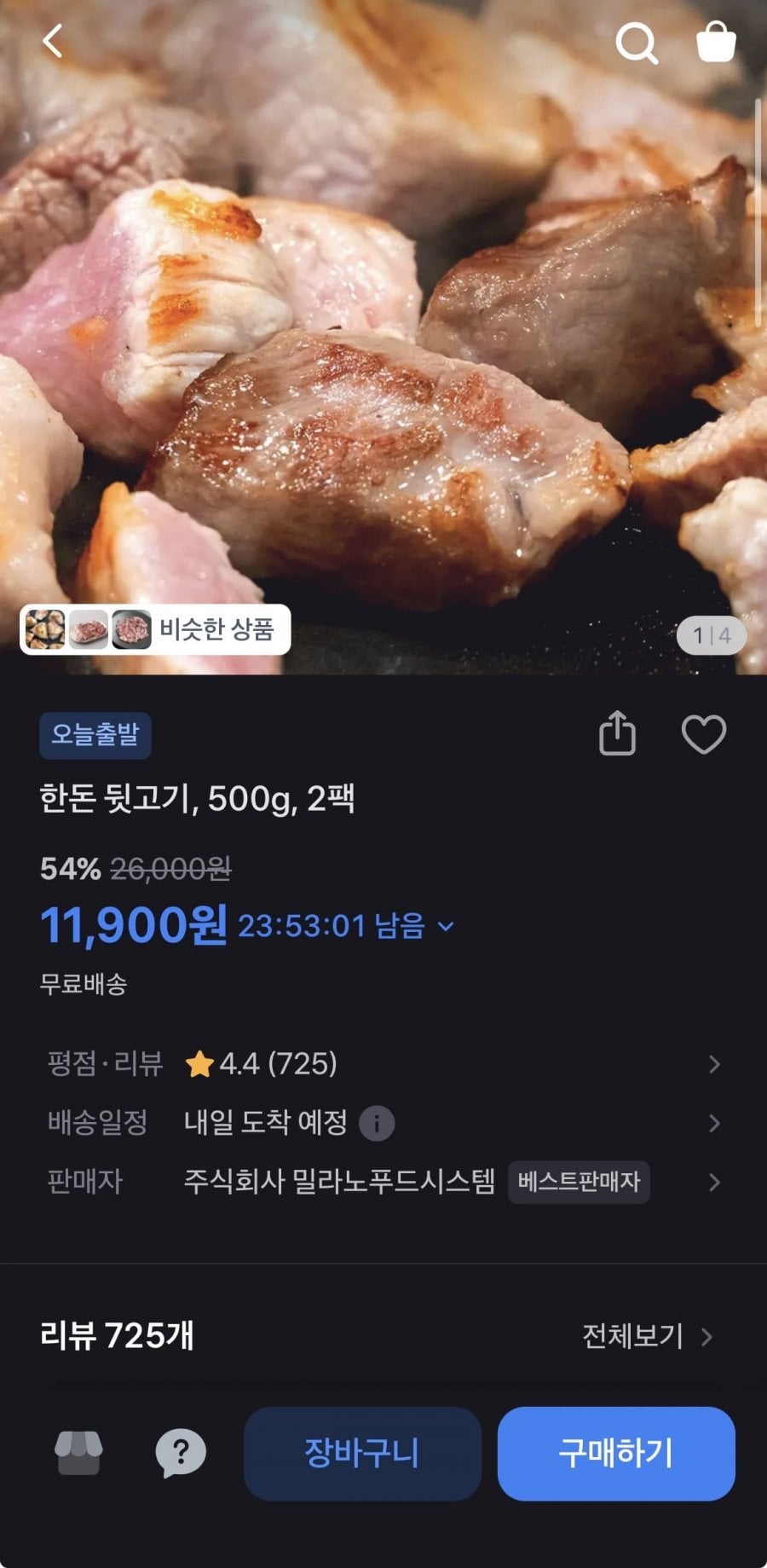Viewport: 767px width, 1568px height.
Task: Tap the 구매하기 purchase button
Action: [x=616, y=1454]
